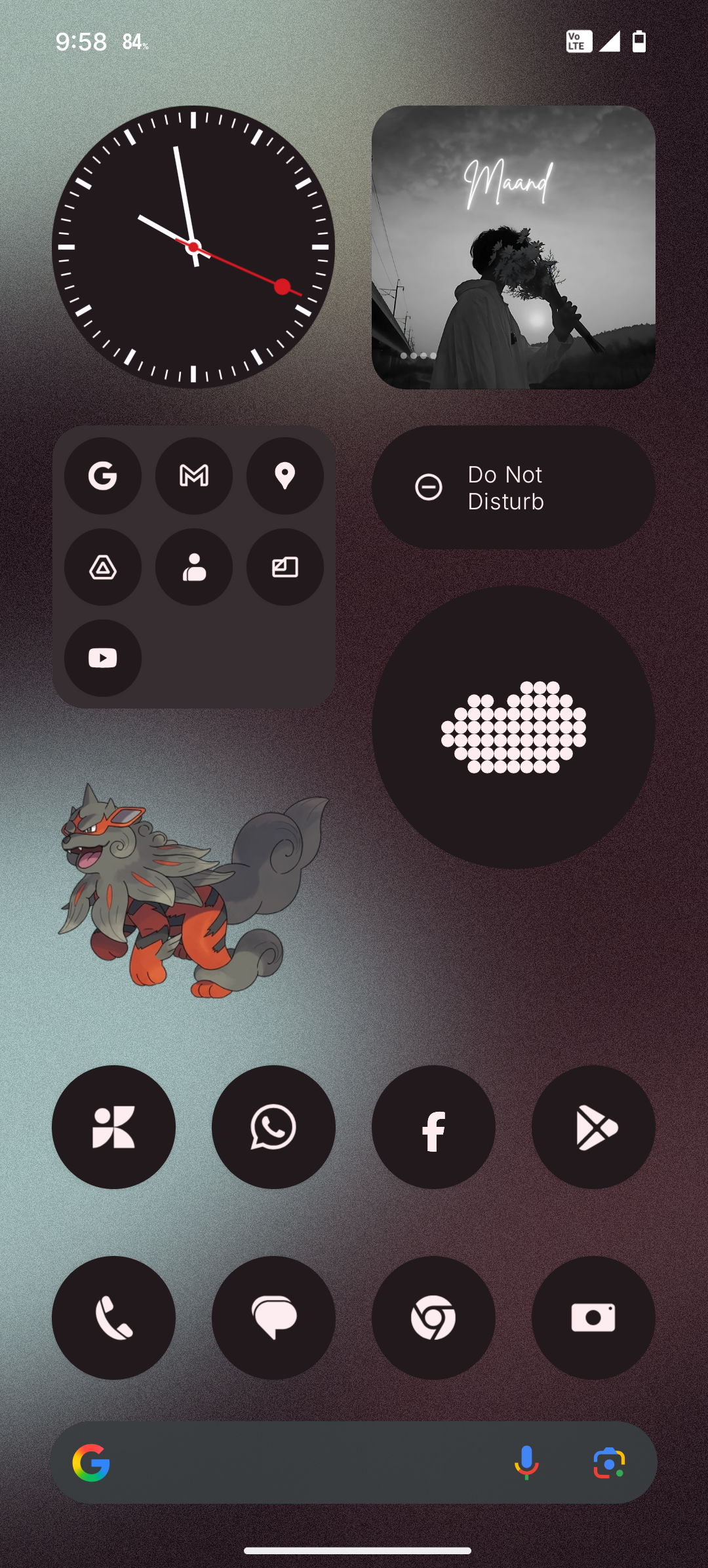Start voice search with the microphone

(526, 1462)
